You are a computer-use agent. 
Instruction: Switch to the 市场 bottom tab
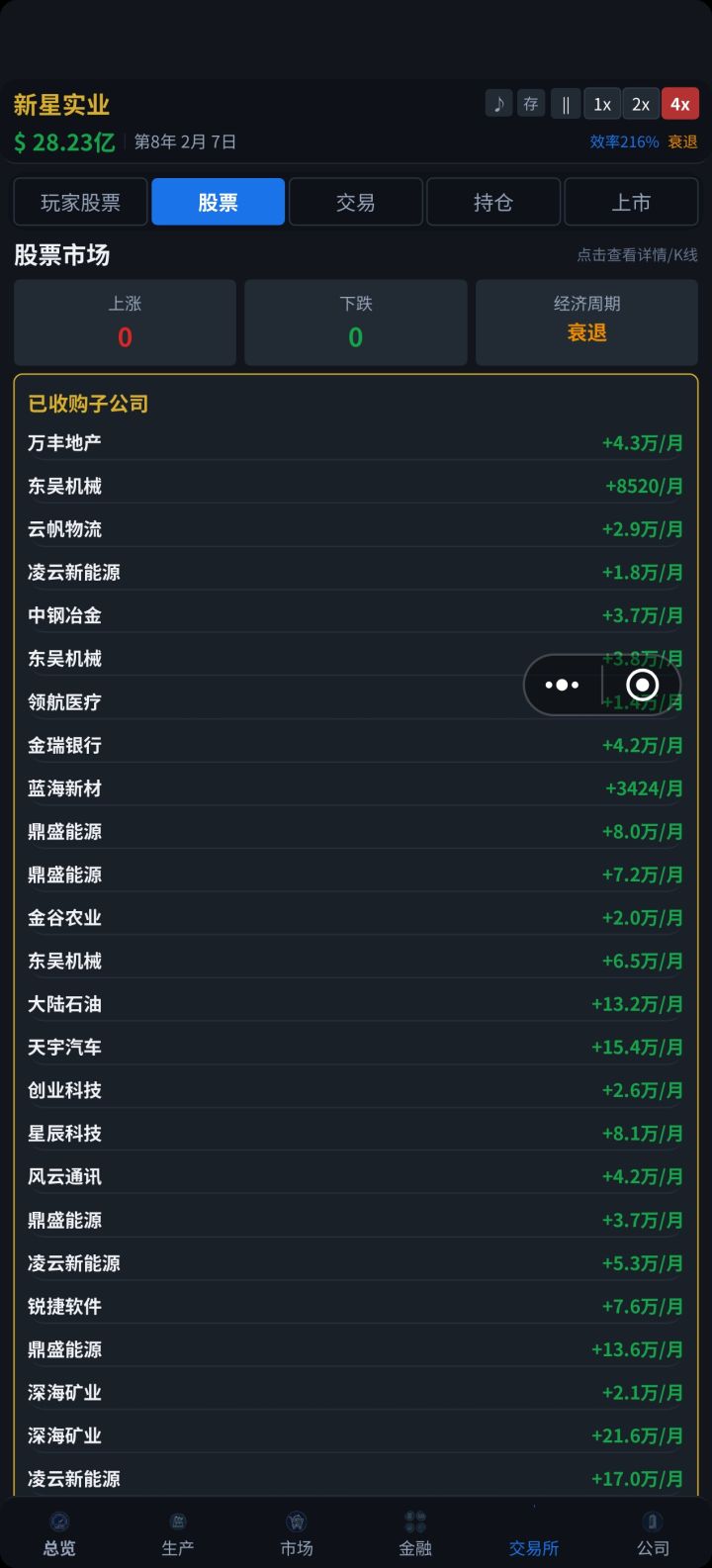(x=297, y=1534)
